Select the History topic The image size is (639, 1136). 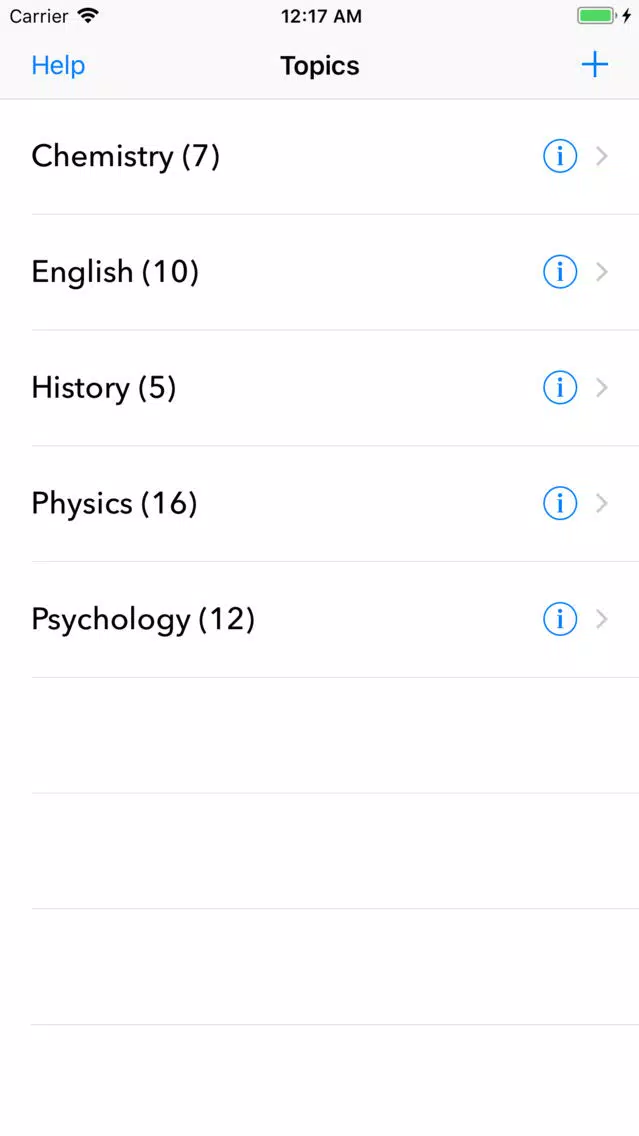(x=320, y=388)
